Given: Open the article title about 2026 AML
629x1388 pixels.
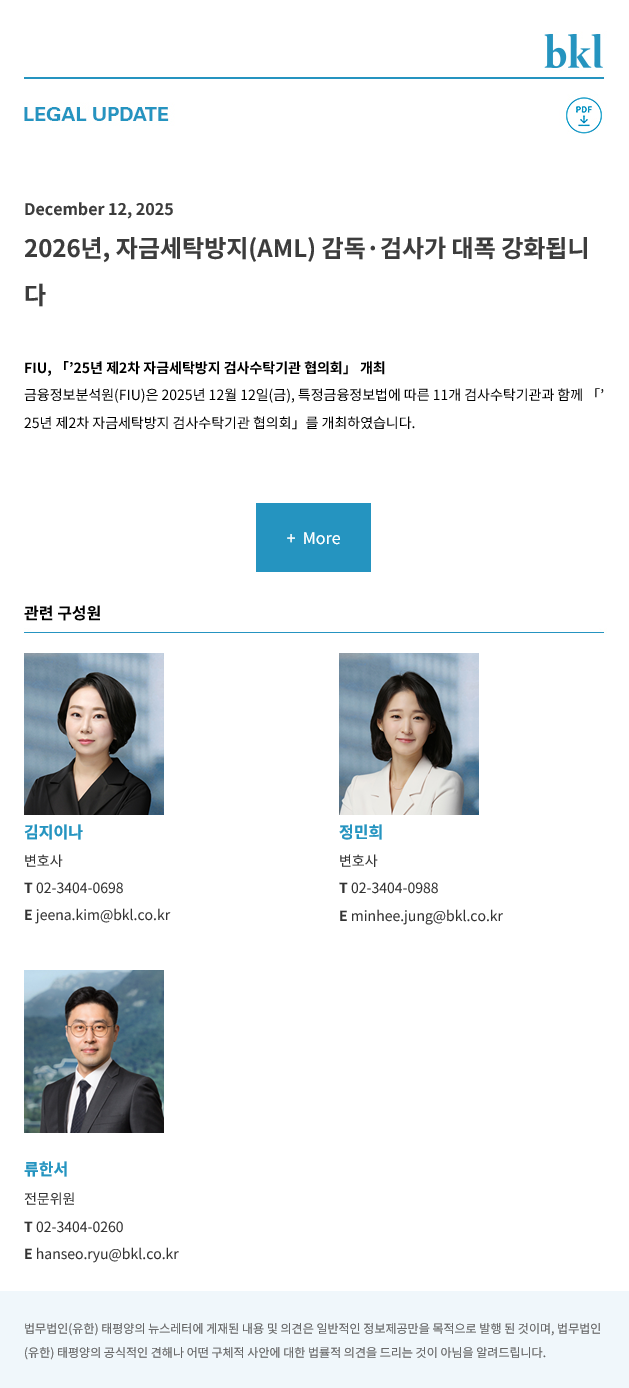Looking at the screenshot, I should pyautogui.click(x=306, y=250).
